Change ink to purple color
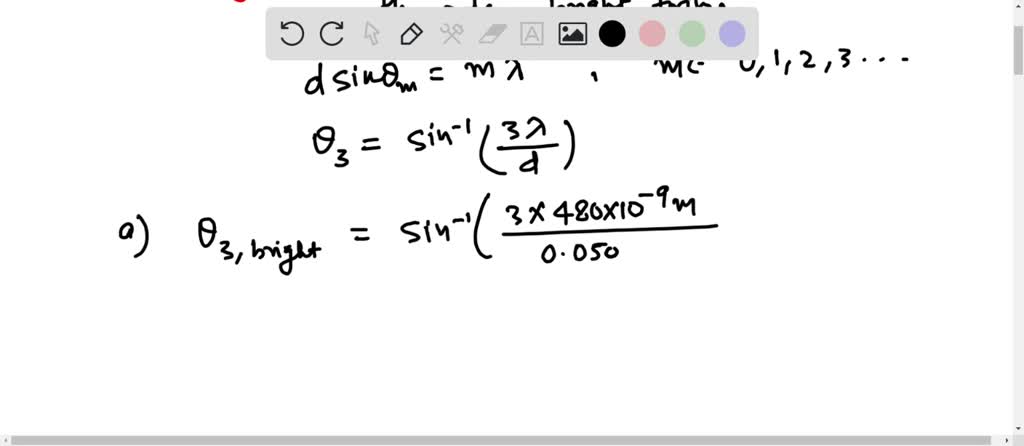This screenshot has height=446, width=1024. click(732, 34)
